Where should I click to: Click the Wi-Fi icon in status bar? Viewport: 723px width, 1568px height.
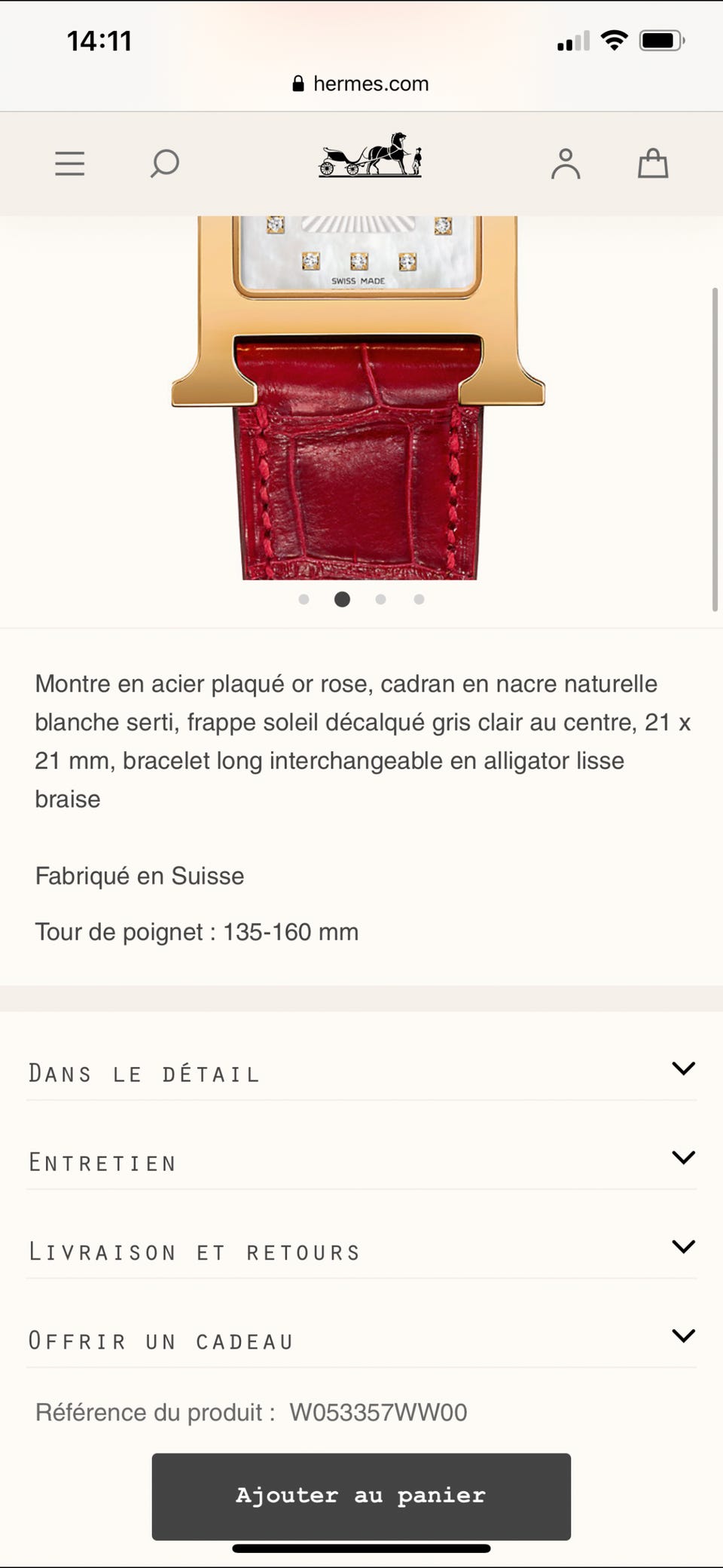tap(615, 41)
